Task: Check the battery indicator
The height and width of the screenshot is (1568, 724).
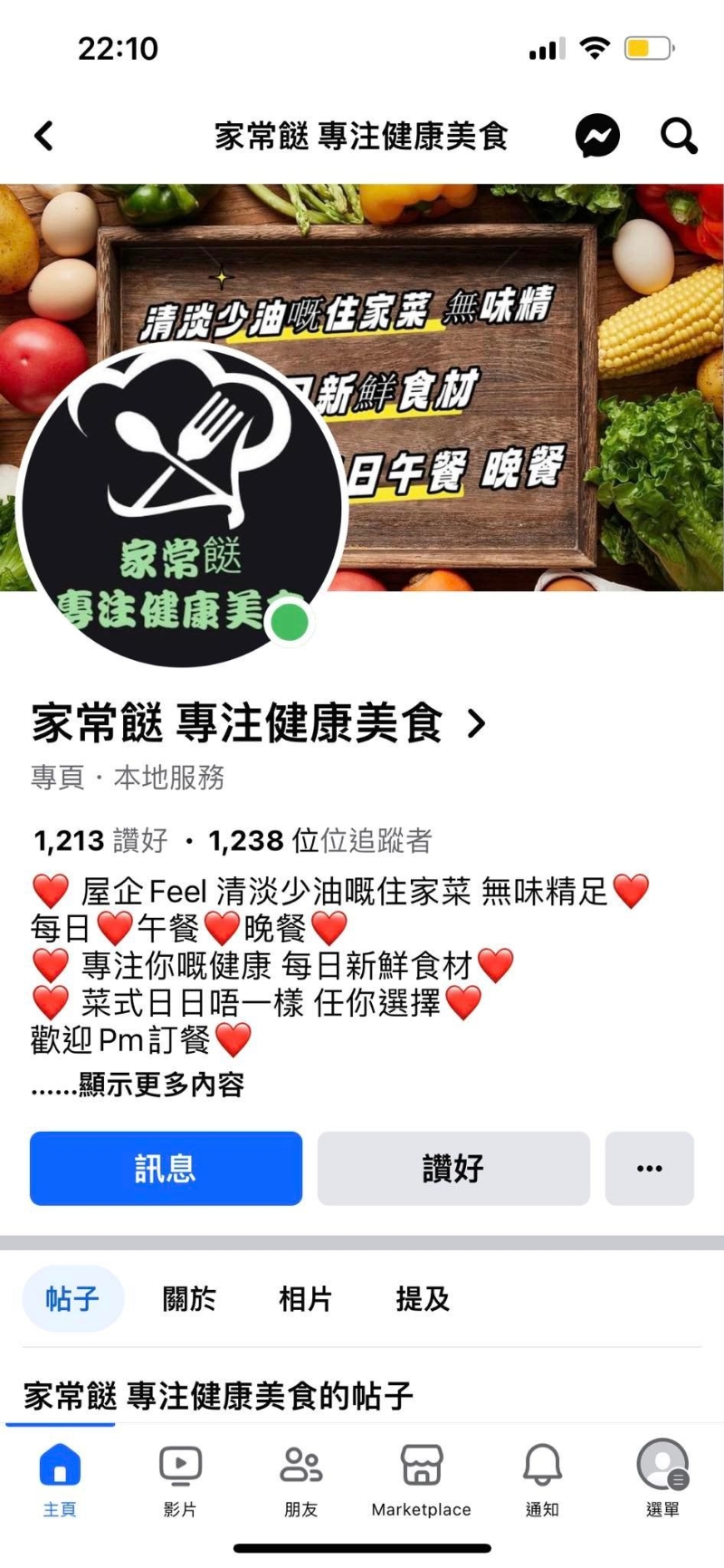Action: coord(648,49)
